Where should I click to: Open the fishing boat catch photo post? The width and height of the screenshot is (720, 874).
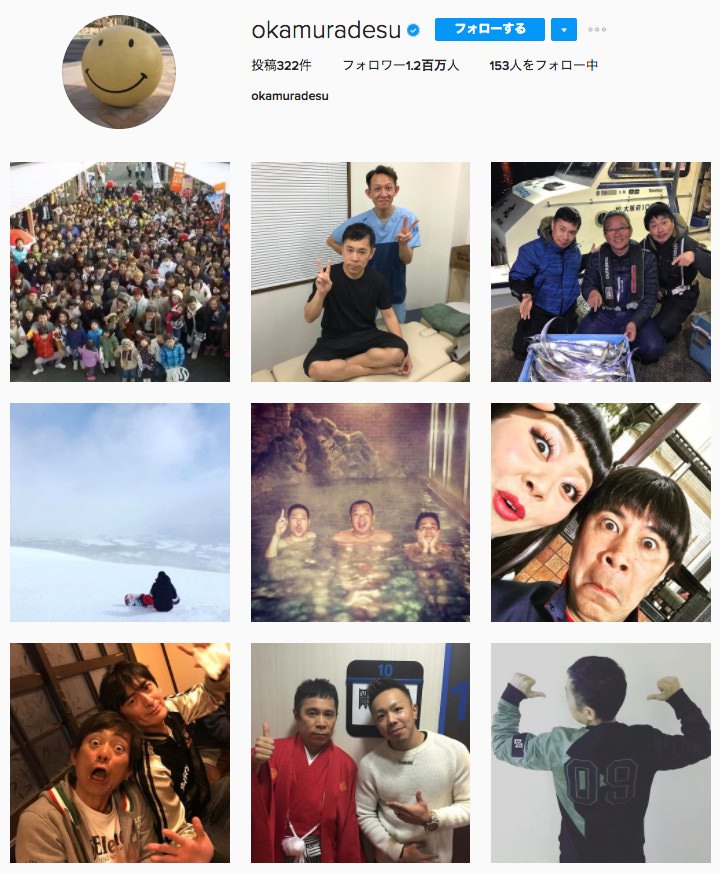(600, 272)
